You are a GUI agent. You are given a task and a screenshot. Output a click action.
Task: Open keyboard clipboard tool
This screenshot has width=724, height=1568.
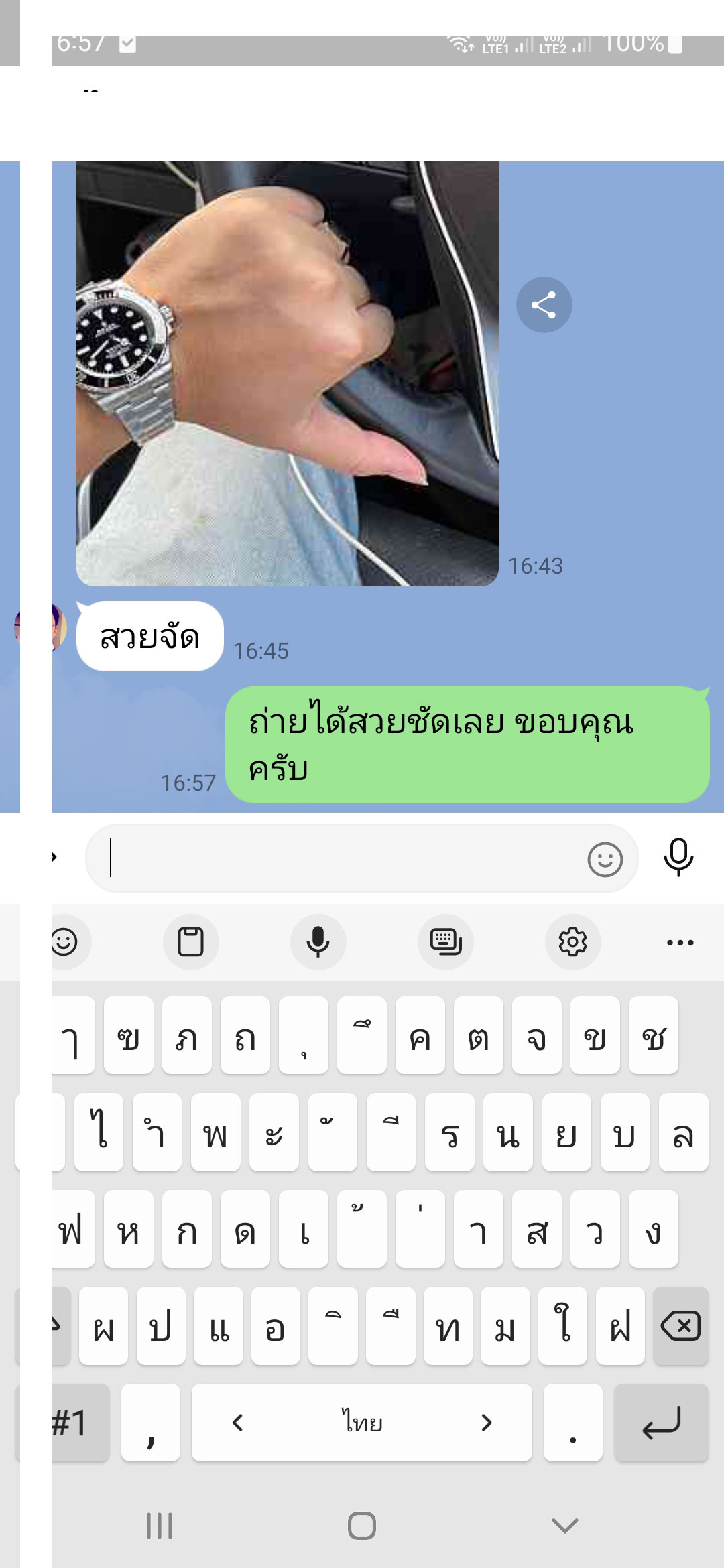coord(190,941)
